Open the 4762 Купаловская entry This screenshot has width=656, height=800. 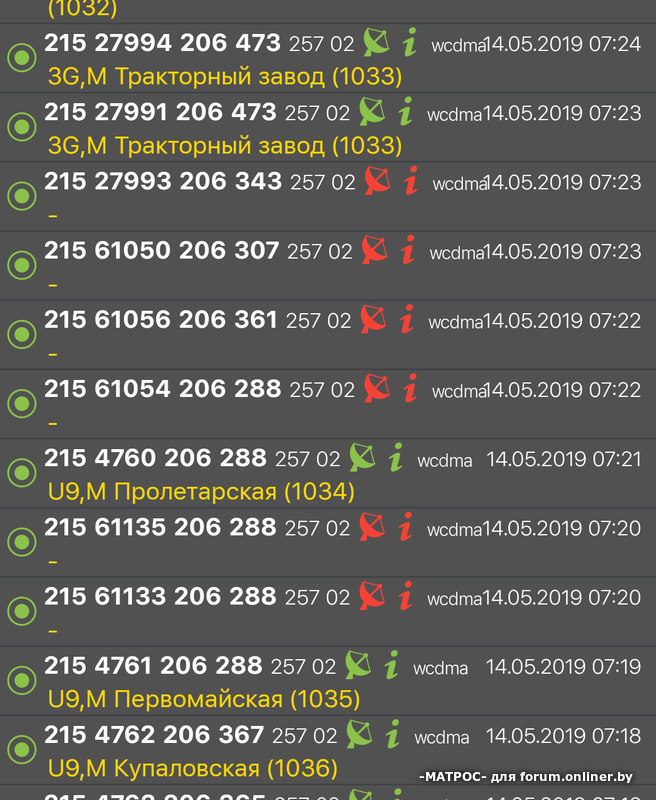(x=154, y=735)
